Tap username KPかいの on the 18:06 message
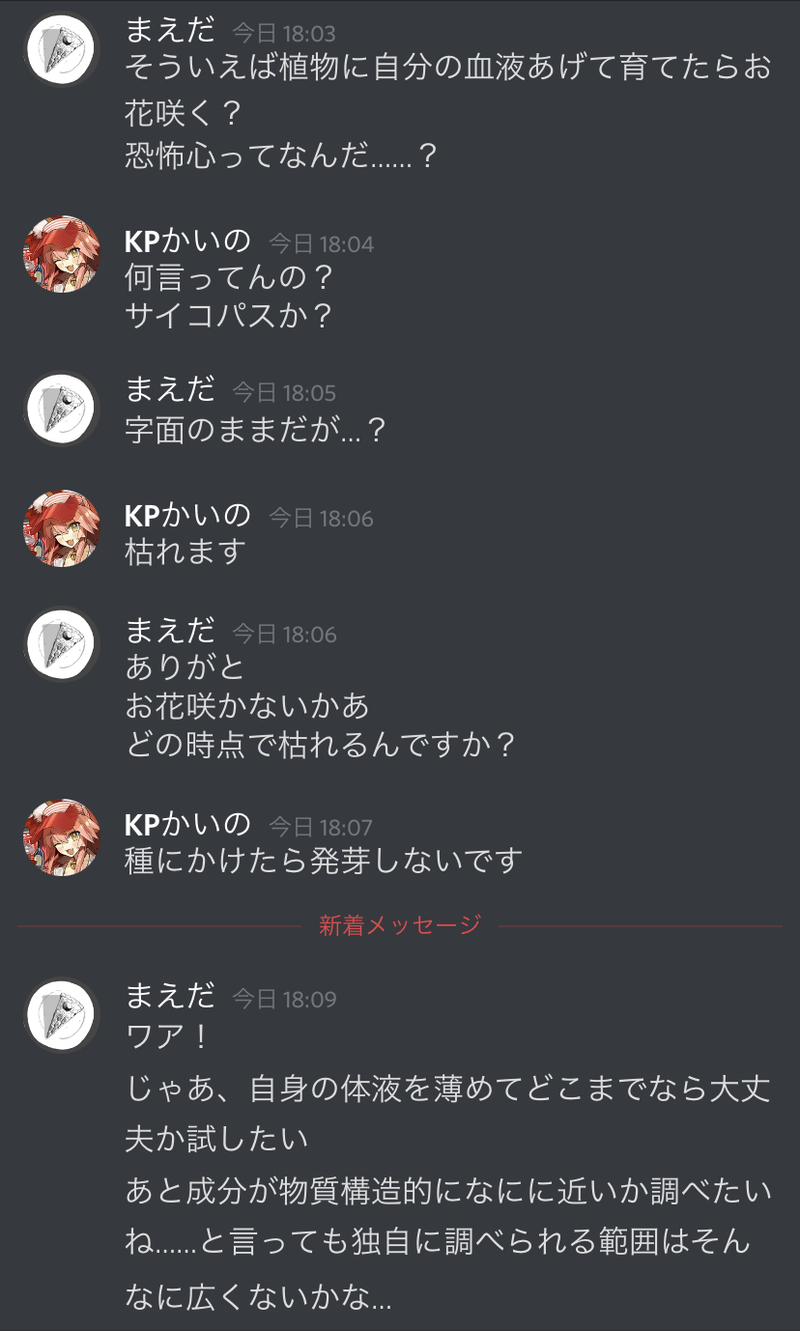The image size is (800, 1331). pos(187,515)
